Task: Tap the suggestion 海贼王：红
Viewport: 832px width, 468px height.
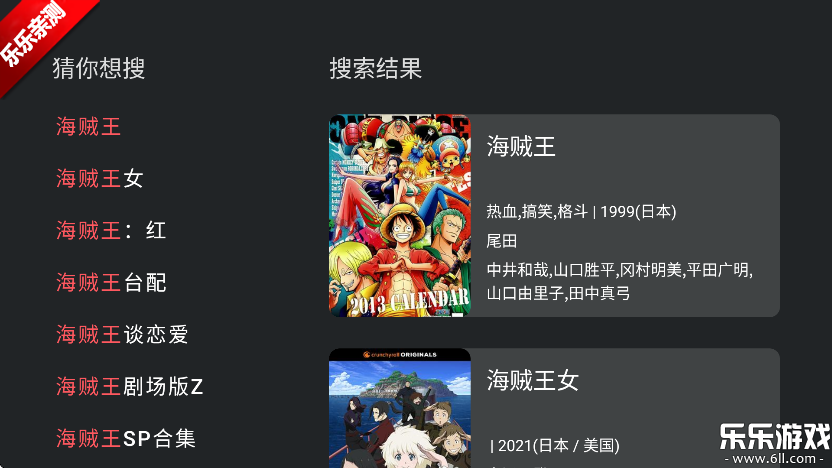Action: click(x=111, y=231)
